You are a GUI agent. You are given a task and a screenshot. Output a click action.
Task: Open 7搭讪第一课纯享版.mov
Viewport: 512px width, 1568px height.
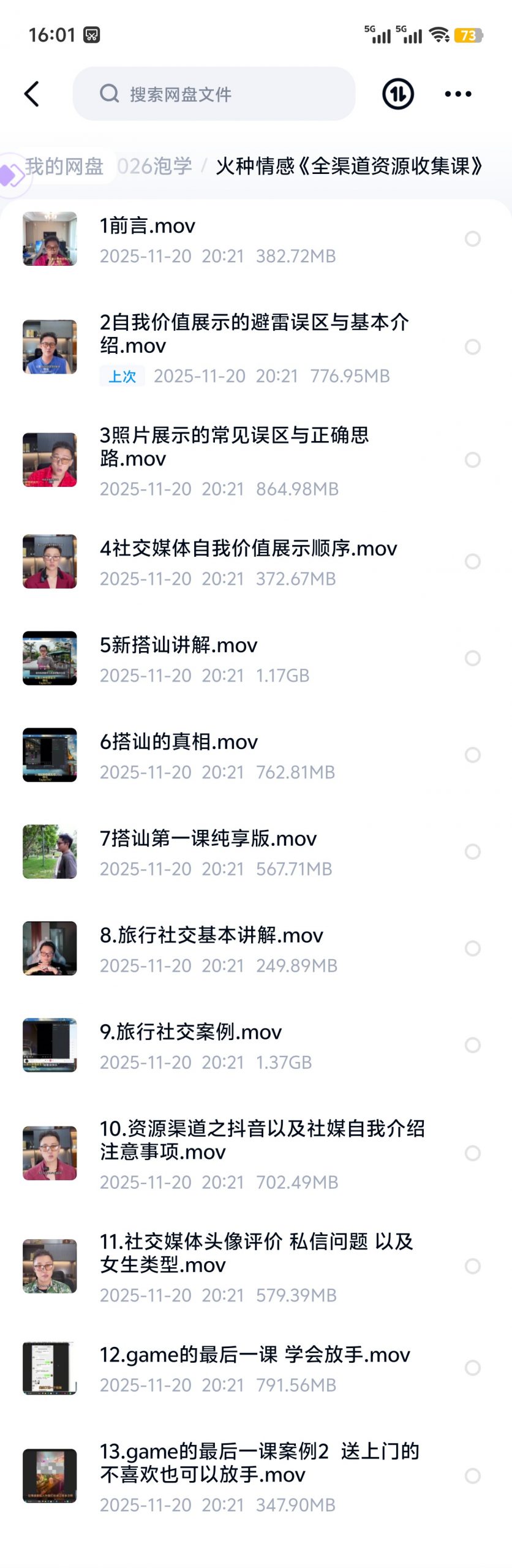click(x=208, y=839)
